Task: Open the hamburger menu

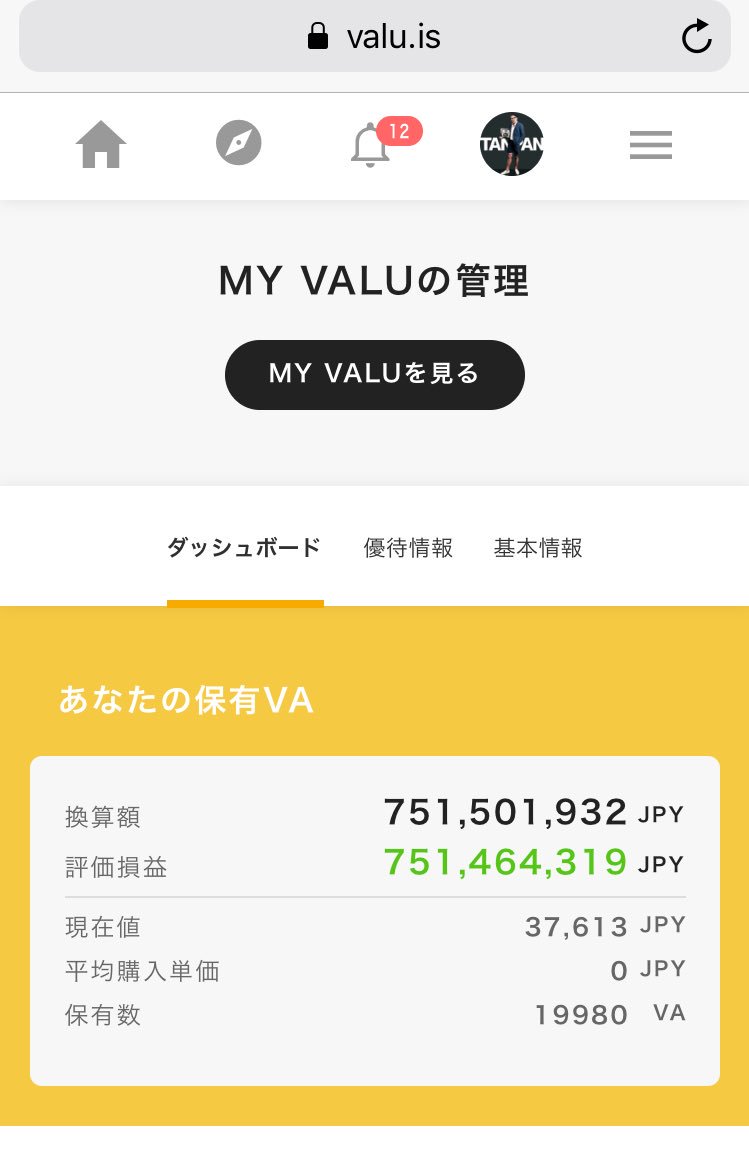Action: pyautogui.click(x=650, y=146)
